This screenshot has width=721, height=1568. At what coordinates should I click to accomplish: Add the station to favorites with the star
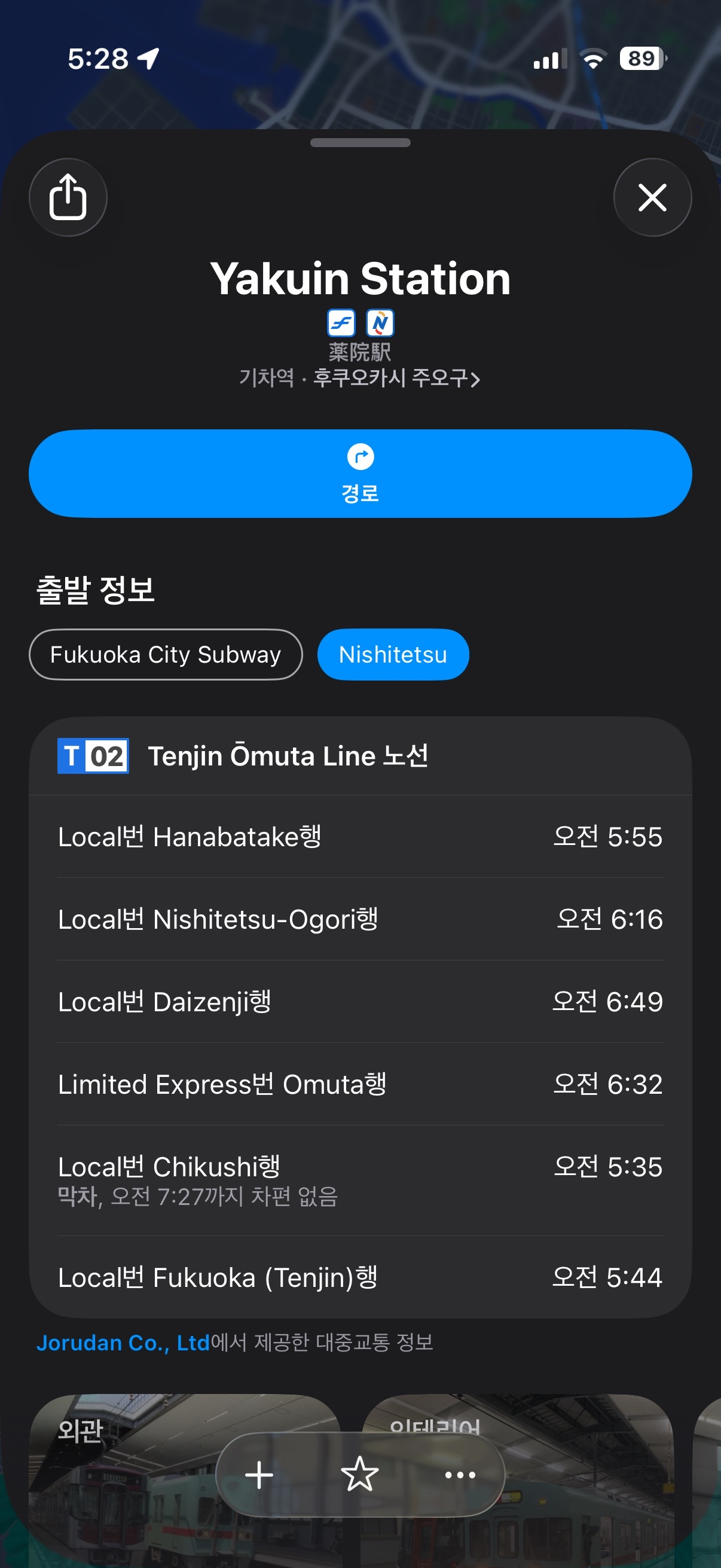pos(359,1474)
